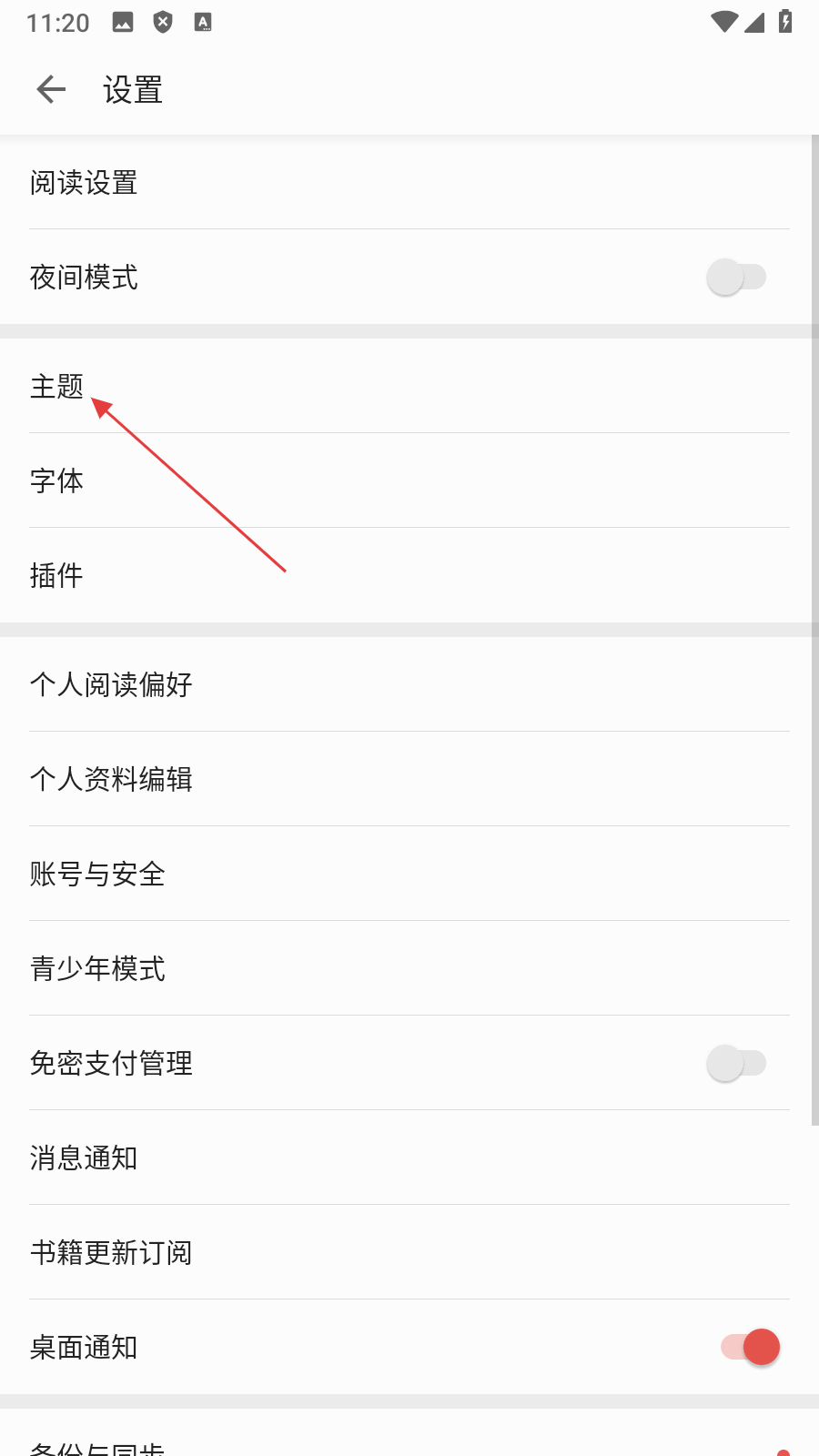Enable the 免密支付管理 switch
Screen dimensions: 819x1456
pos(735,1063)
